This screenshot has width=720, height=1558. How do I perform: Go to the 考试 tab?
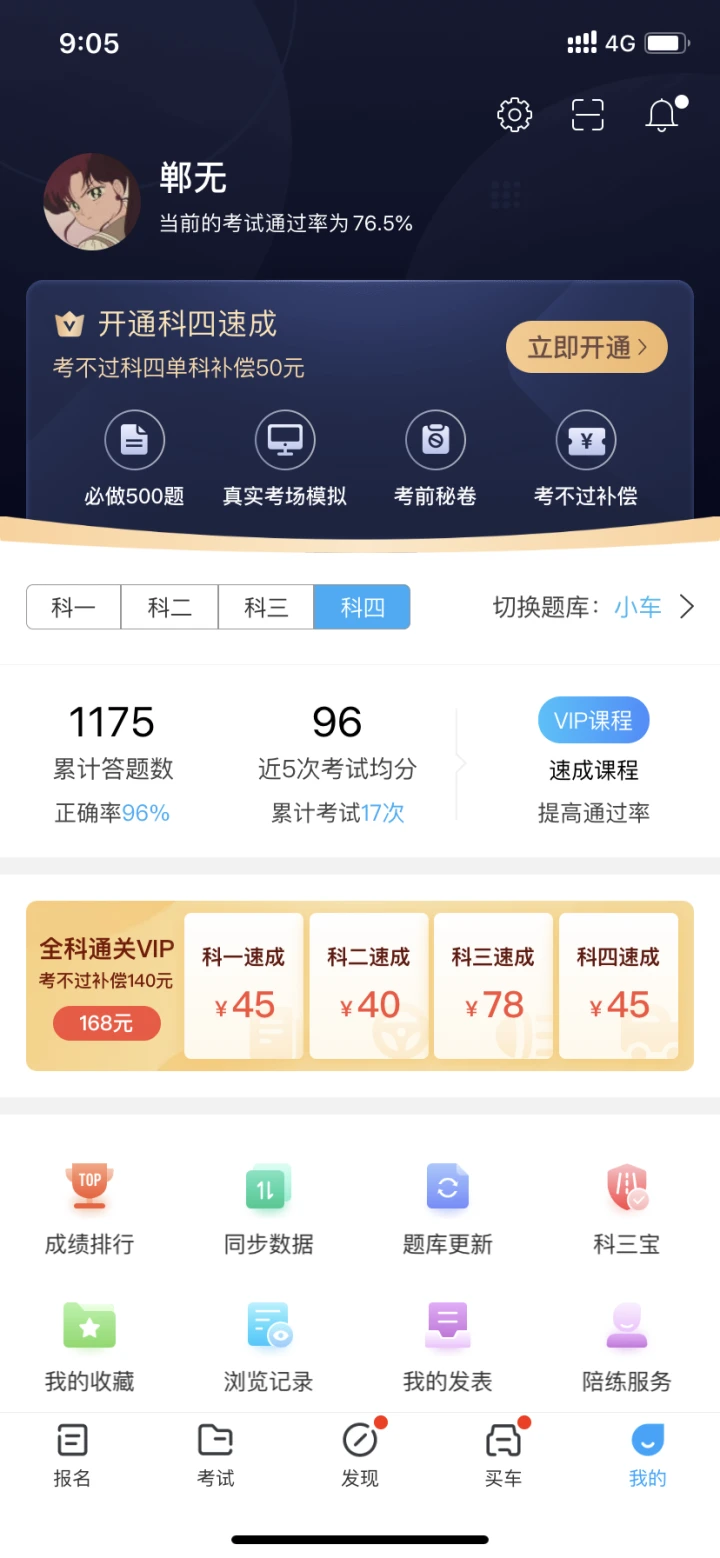click(216, 1455)
